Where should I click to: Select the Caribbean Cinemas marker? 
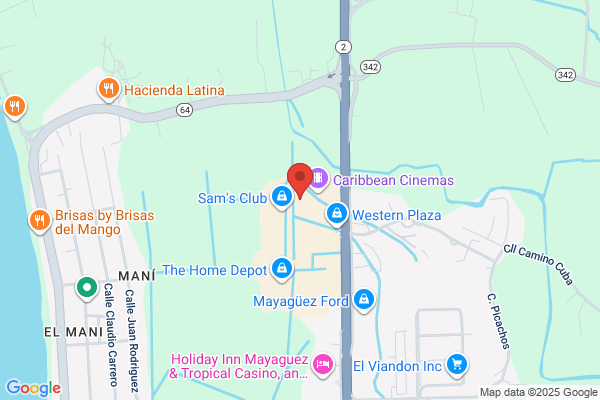pos(318,179)
